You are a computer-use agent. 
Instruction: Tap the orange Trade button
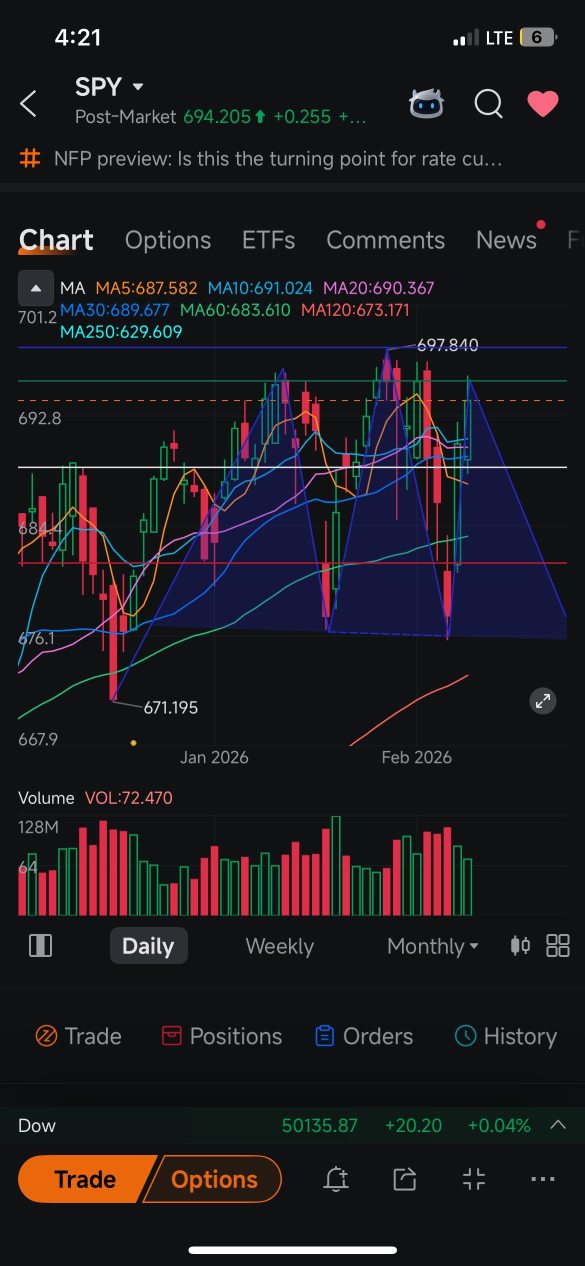click(x=85, y=1180)
